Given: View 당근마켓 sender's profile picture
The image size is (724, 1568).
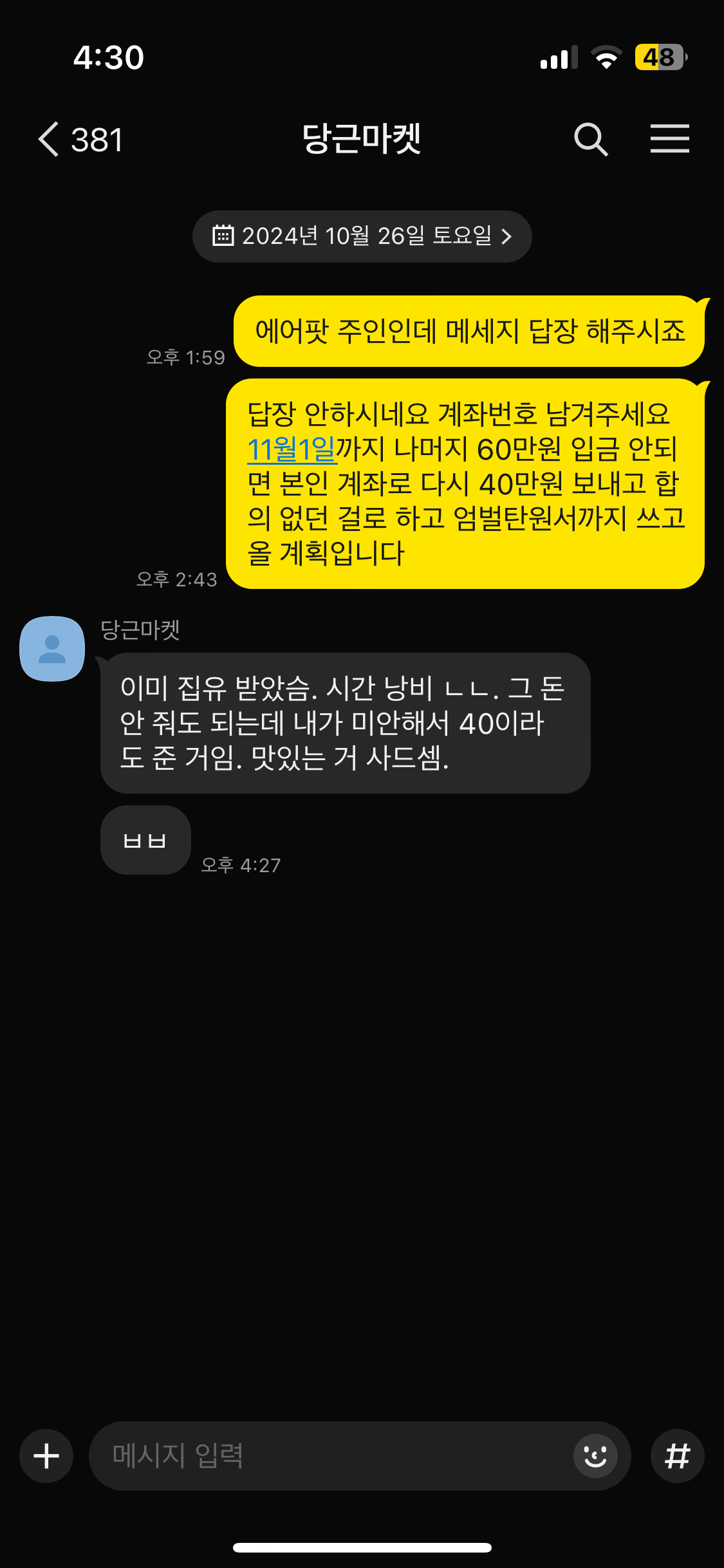Looking at the screenshot, I should coord(52,648).
